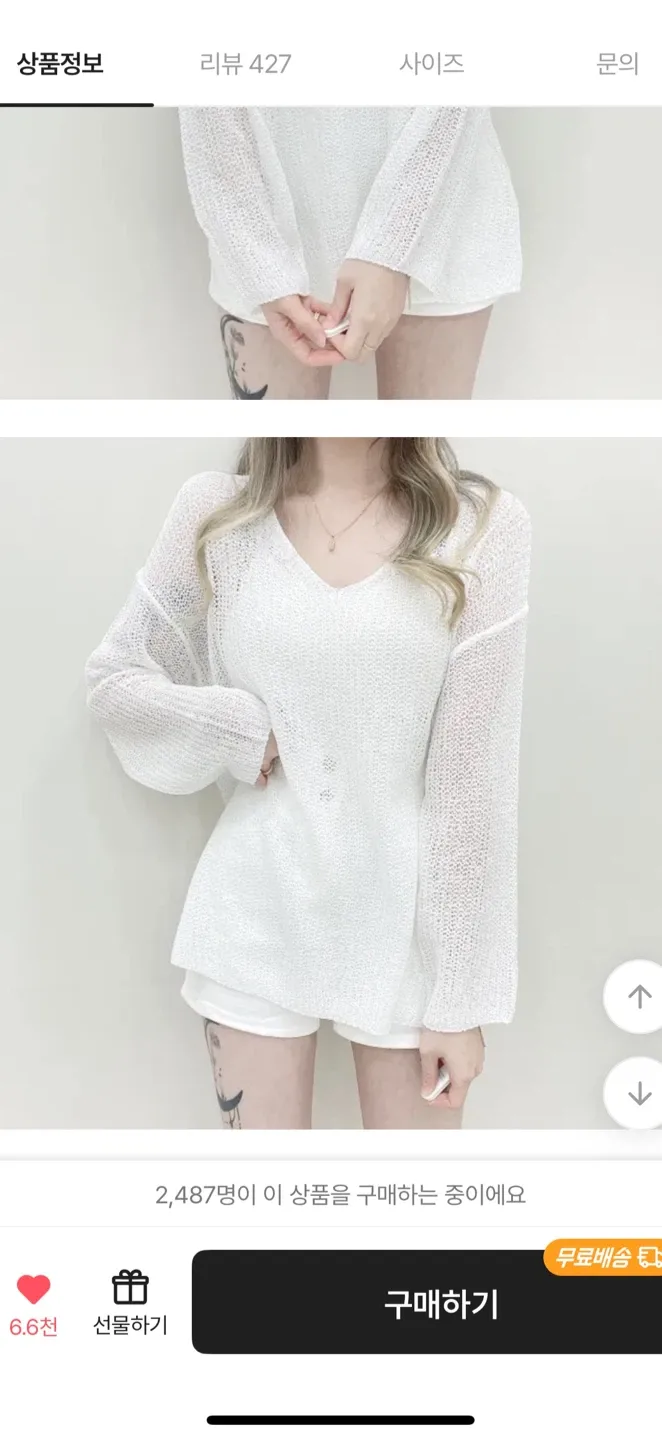Switch to the 리뷰 427 tab

coord(245,64)
